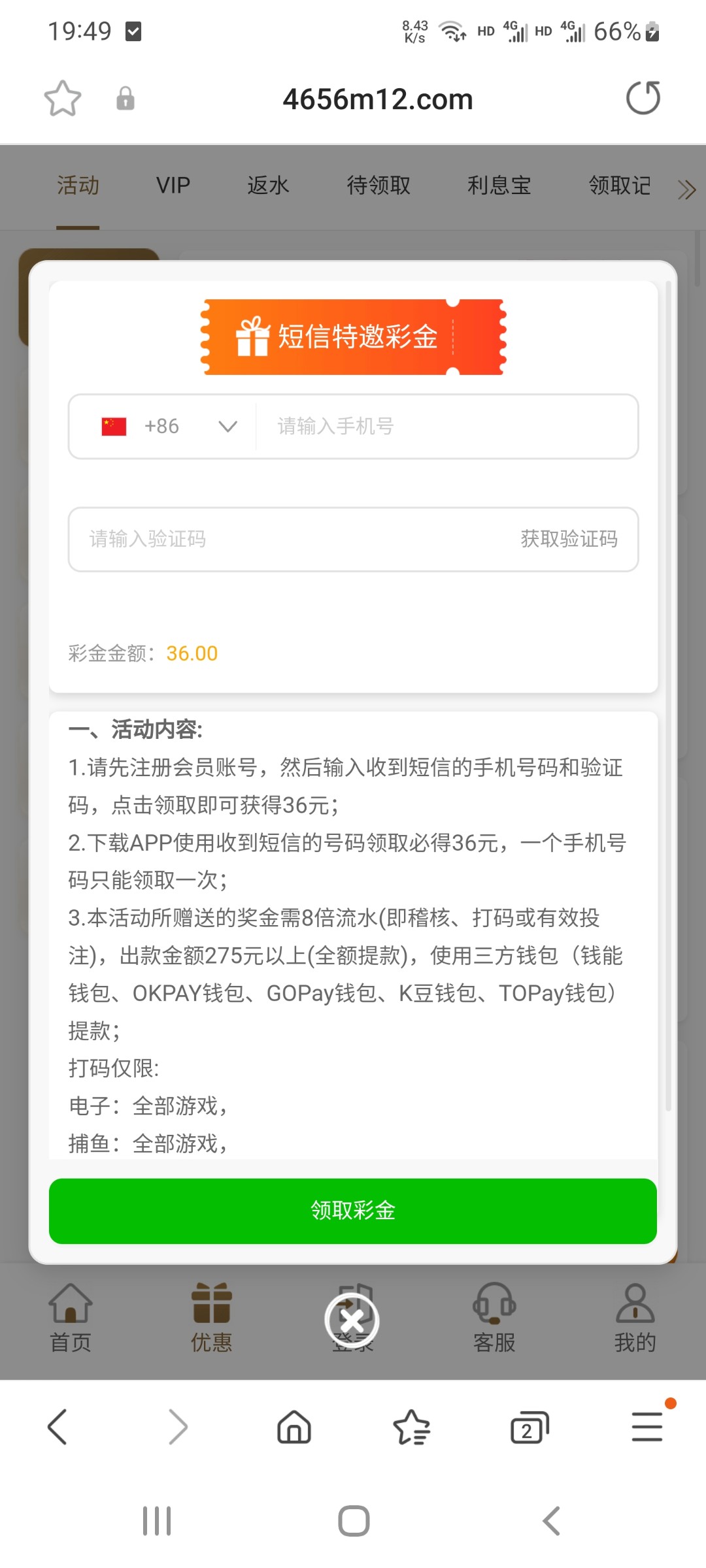
Task: Open the 4656m12.com address bar
Action: point(377,99)
